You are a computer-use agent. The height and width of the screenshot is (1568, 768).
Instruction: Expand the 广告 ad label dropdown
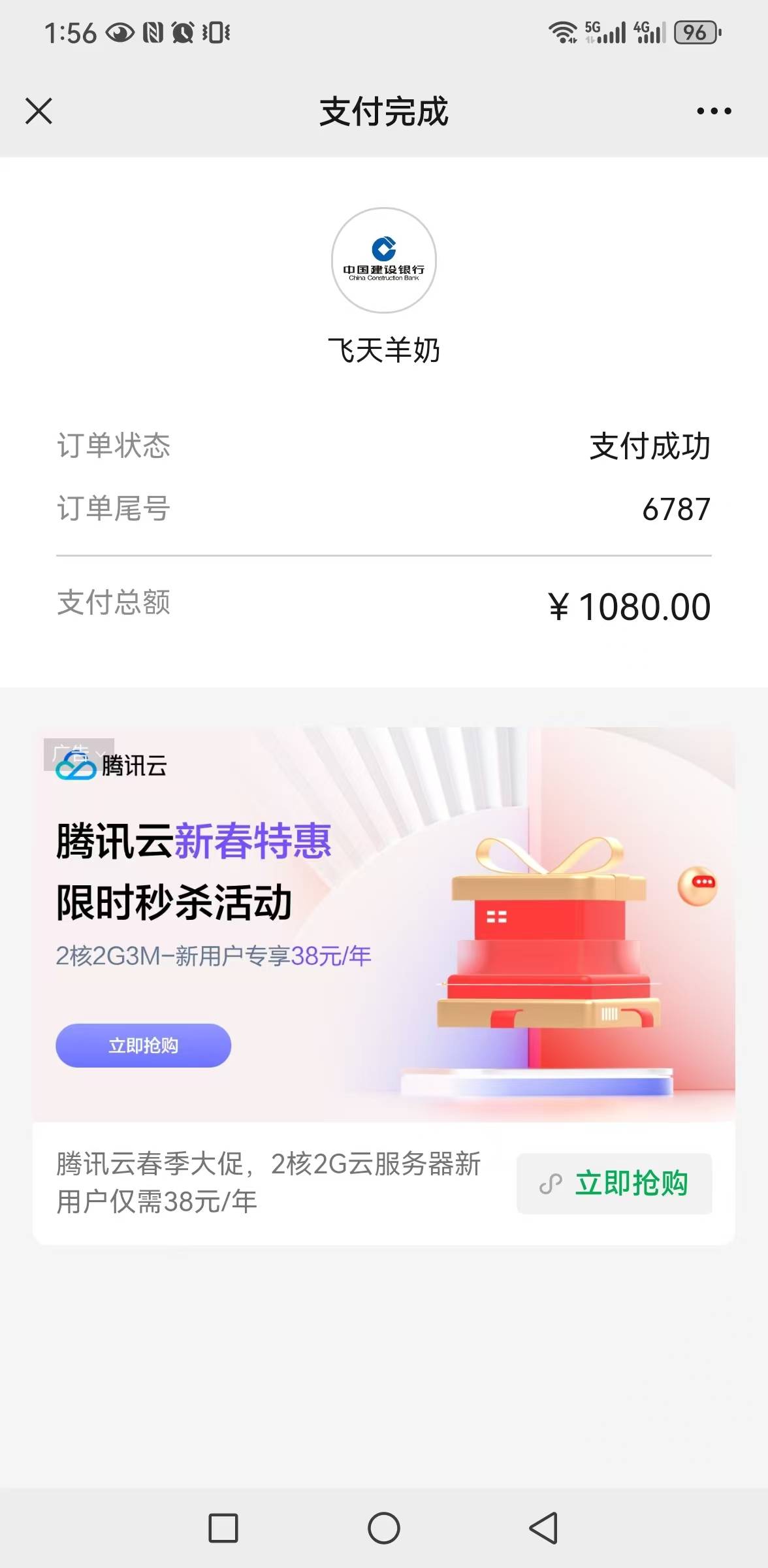coord(78,753)
